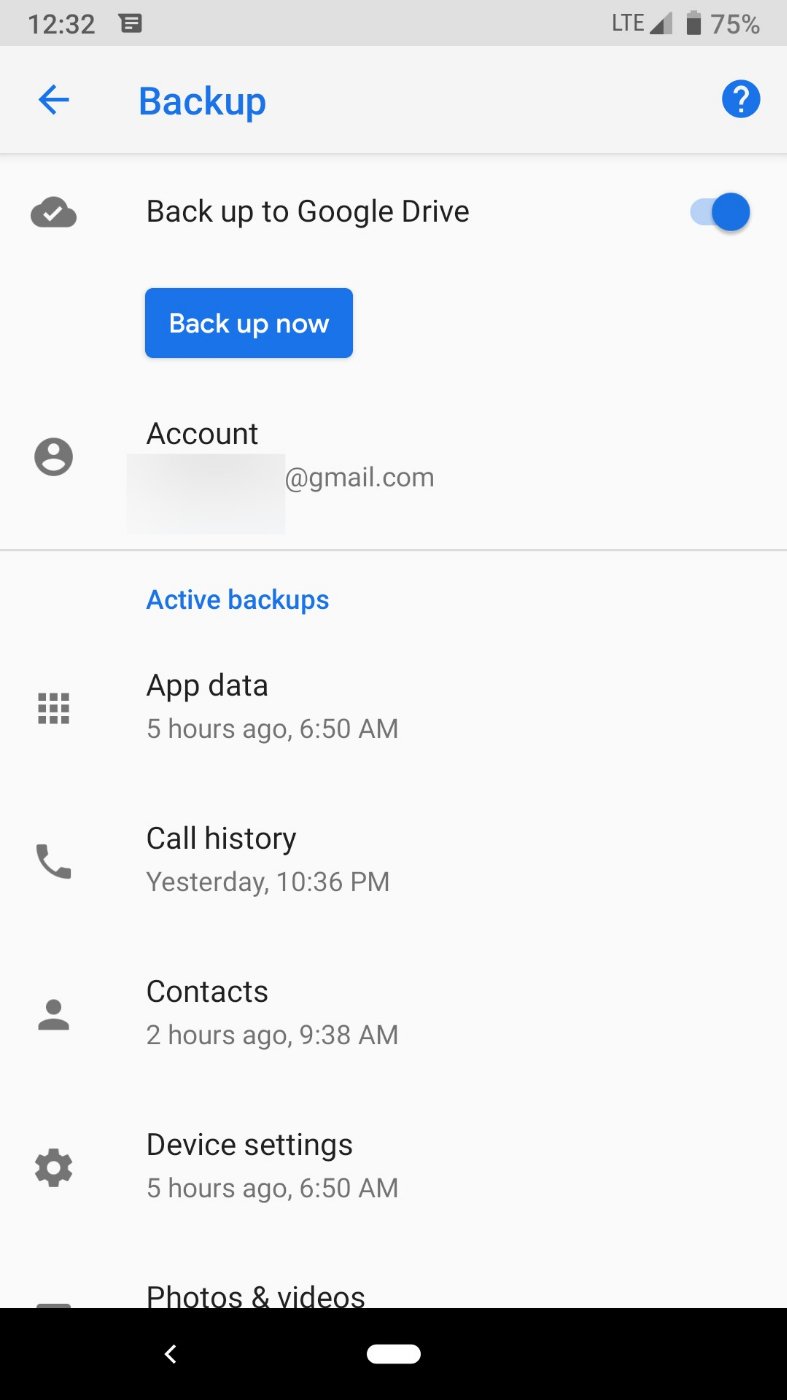Go back using the top arrow
787x1400 pixels.
pyautogui.click(x=53, y=100)
